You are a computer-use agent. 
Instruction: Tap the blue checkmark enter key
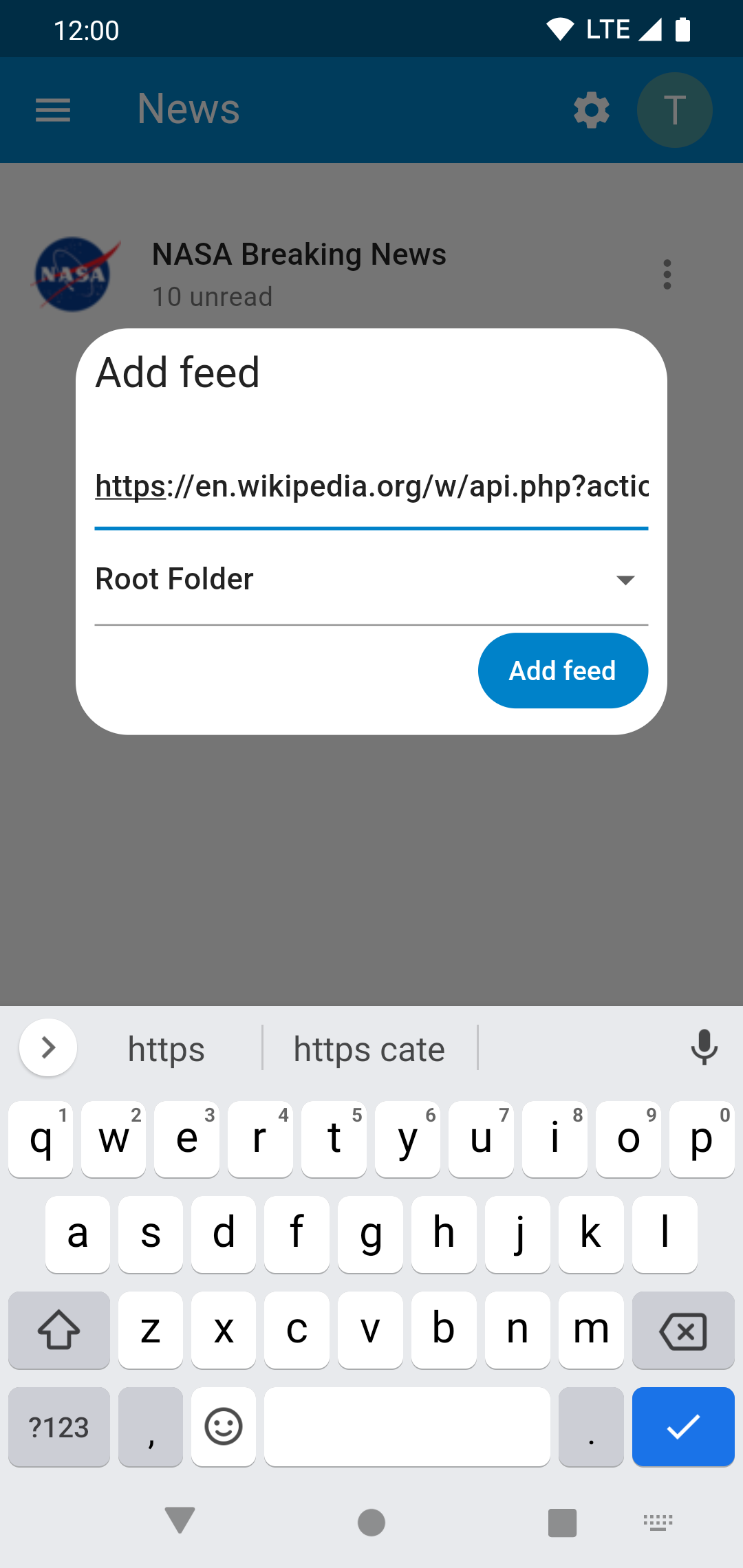pos(683,1426)
